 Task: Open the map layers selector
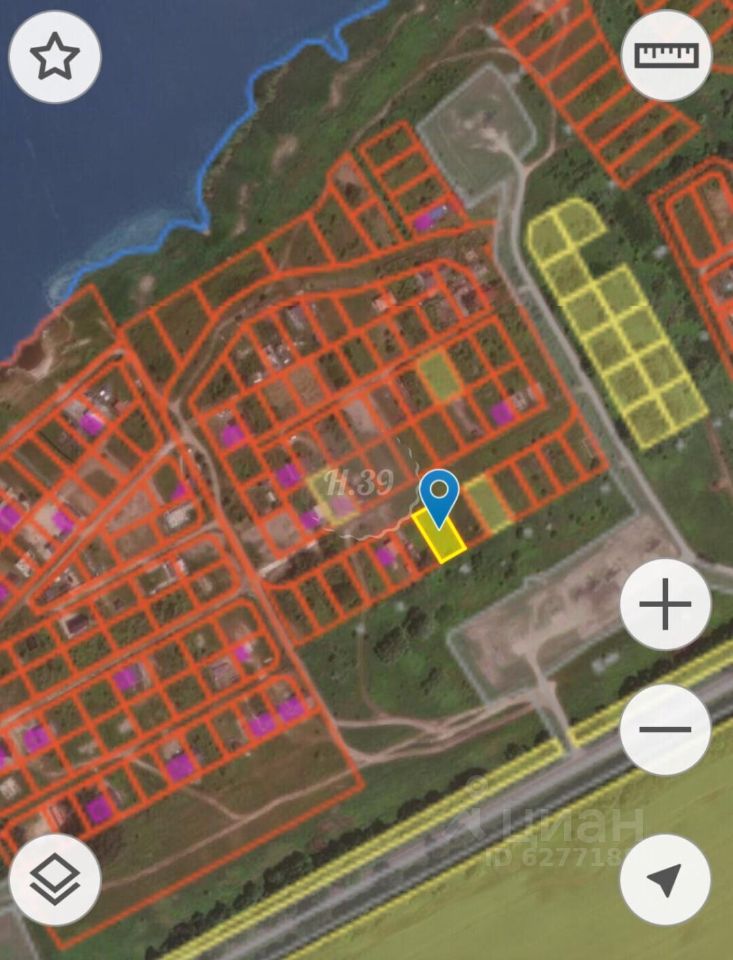pyautogui.click(x=55, y=879)
